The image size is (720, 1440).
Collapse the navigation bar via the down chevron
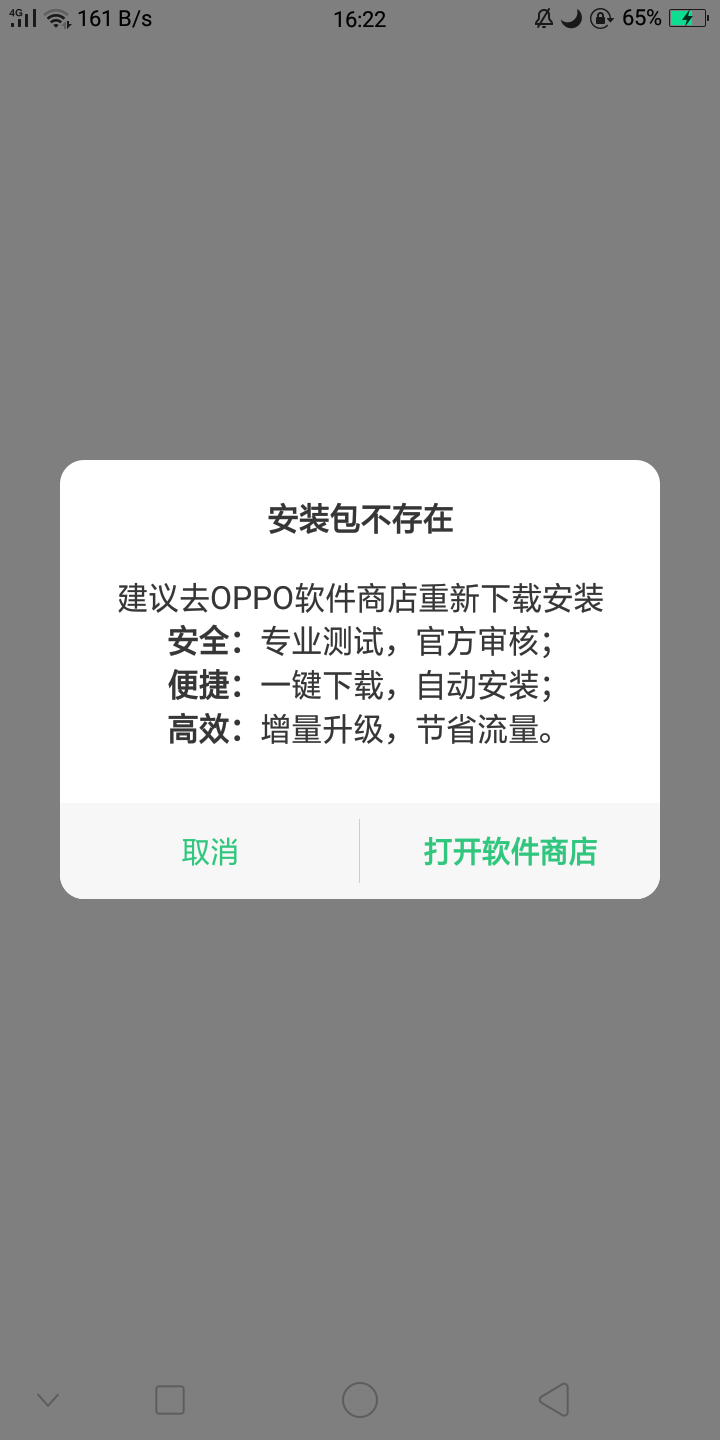[x=48, y=1400]
